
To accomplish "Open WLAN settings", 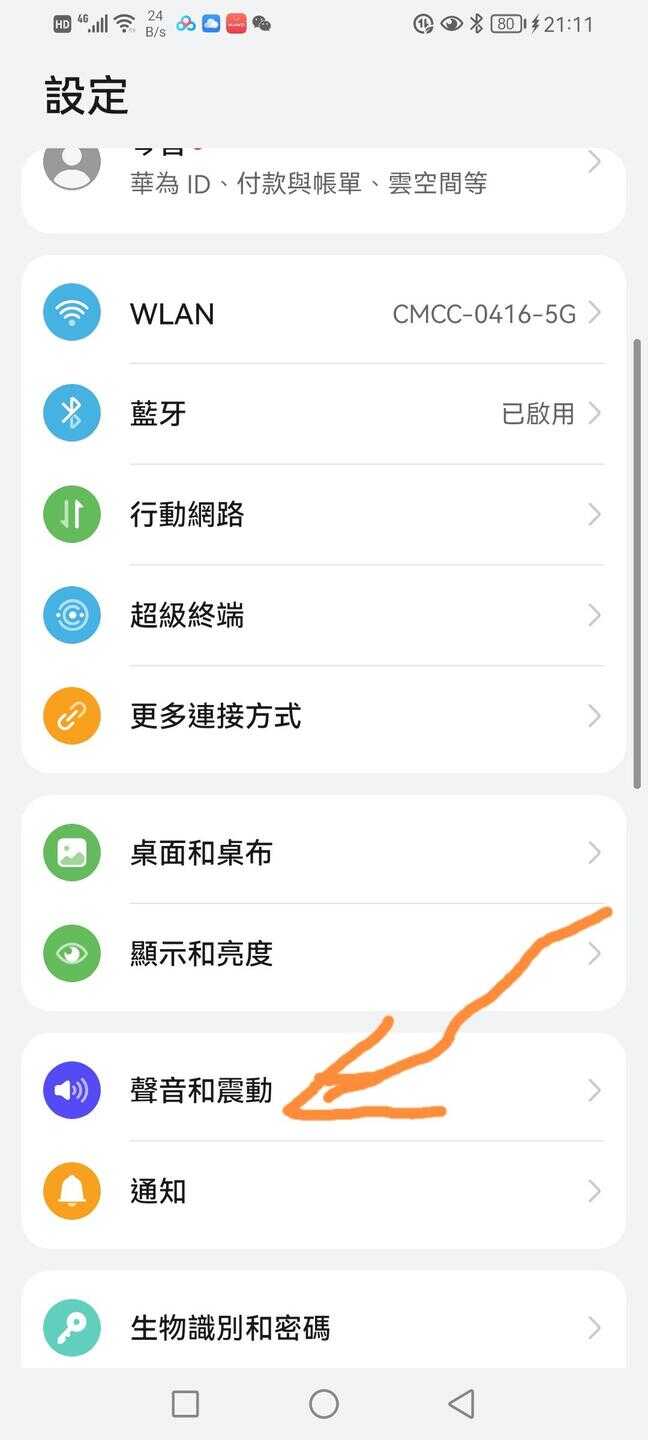I will [320, 314].
